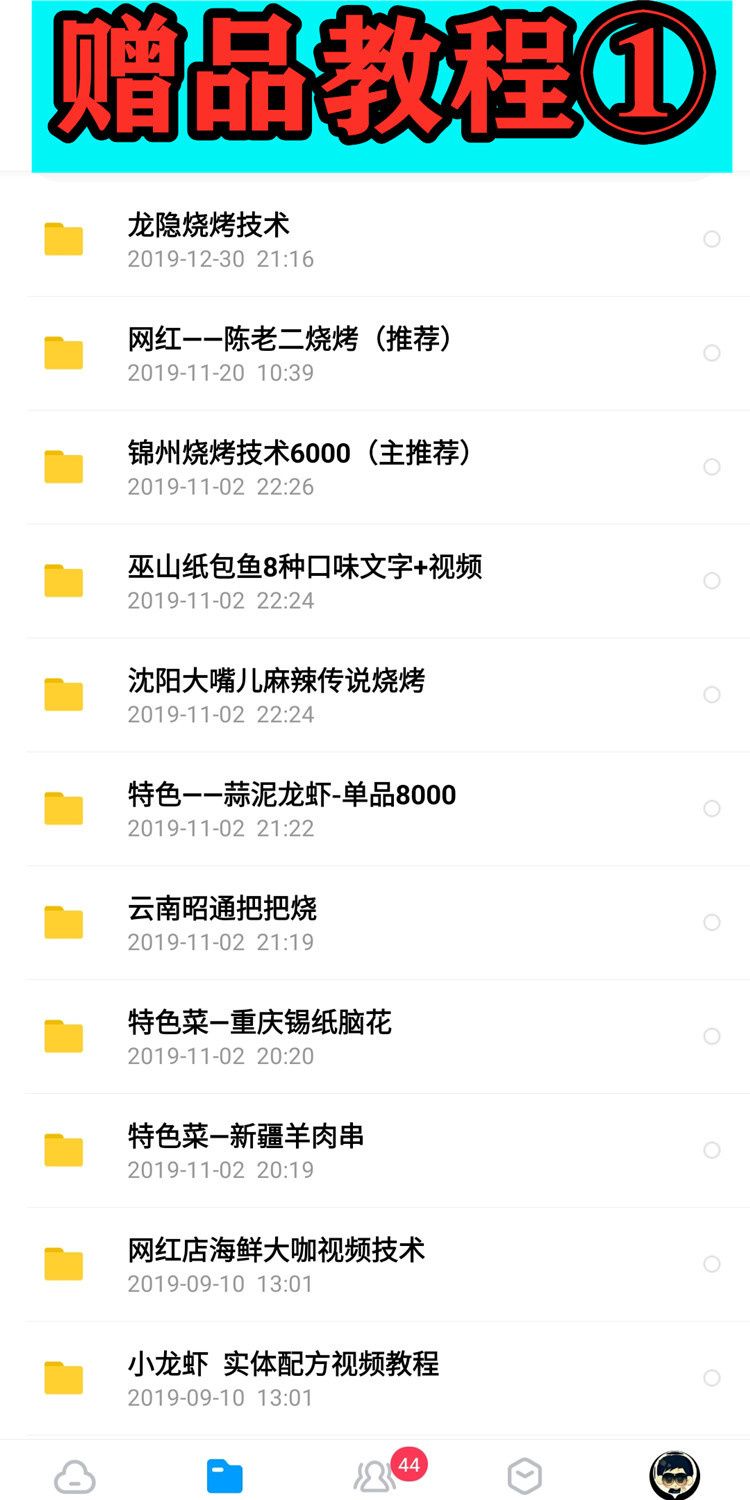Select the circle next to 特色——蒜泥龙虾 folder
The height and width of the screenshot is (1500, 750).
tap(712, 808)
